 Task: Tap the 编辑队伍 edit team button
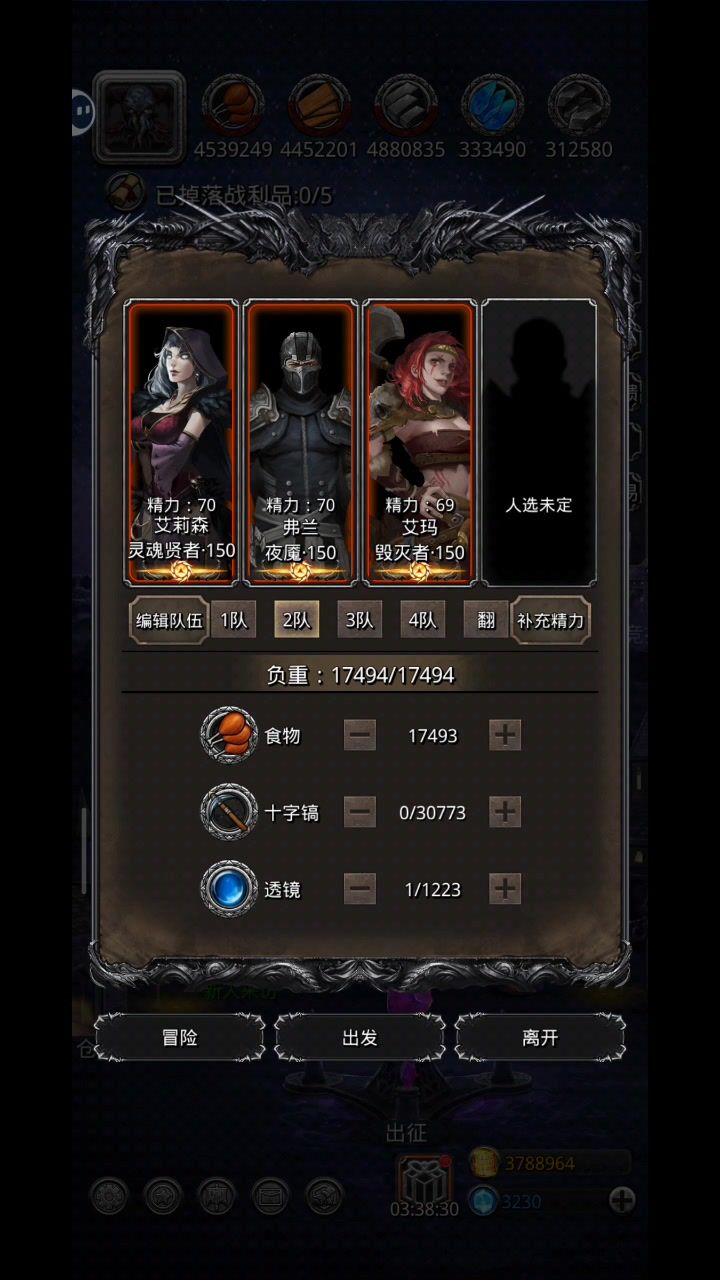(x=169, y=620)
